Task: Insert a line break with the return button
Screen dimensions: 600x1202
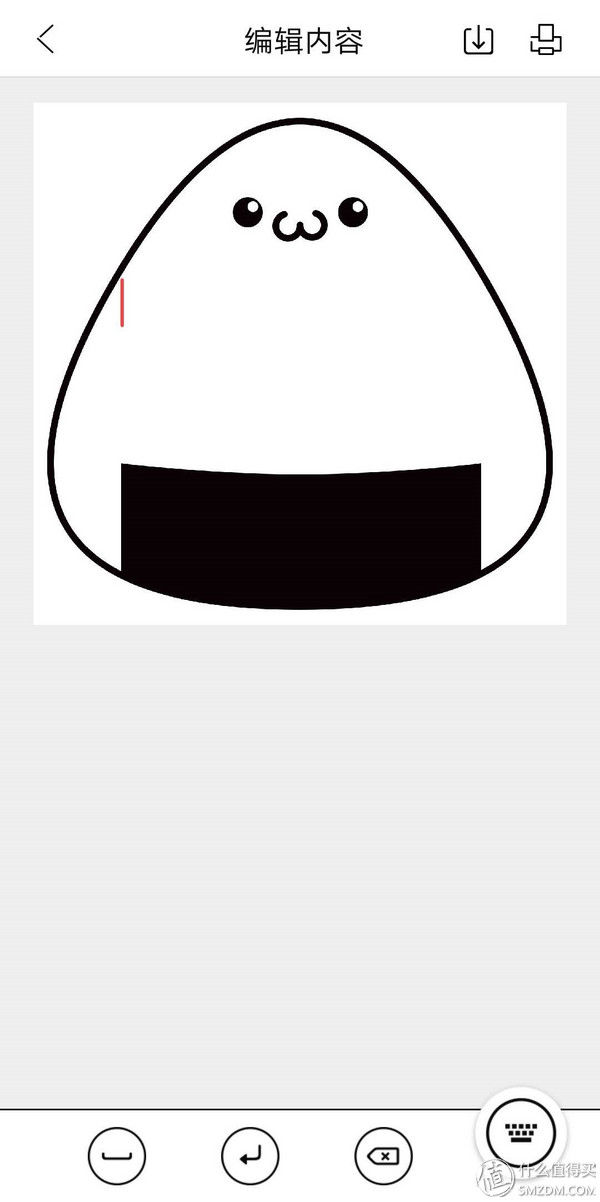Action: point(250,1156)
